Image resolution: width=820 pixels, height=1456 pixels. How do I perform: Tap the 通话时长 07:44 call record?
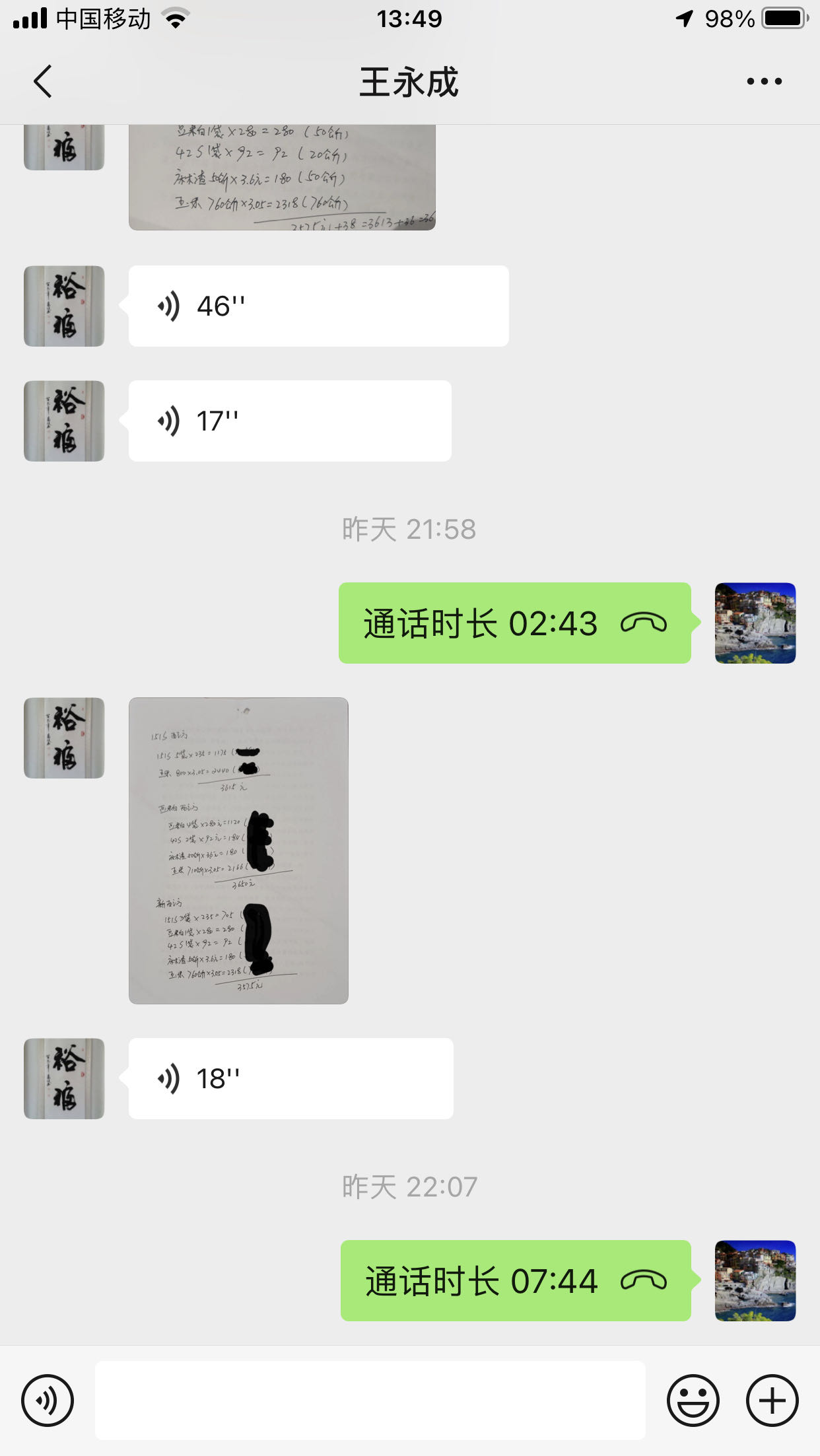pos(515,1281)
